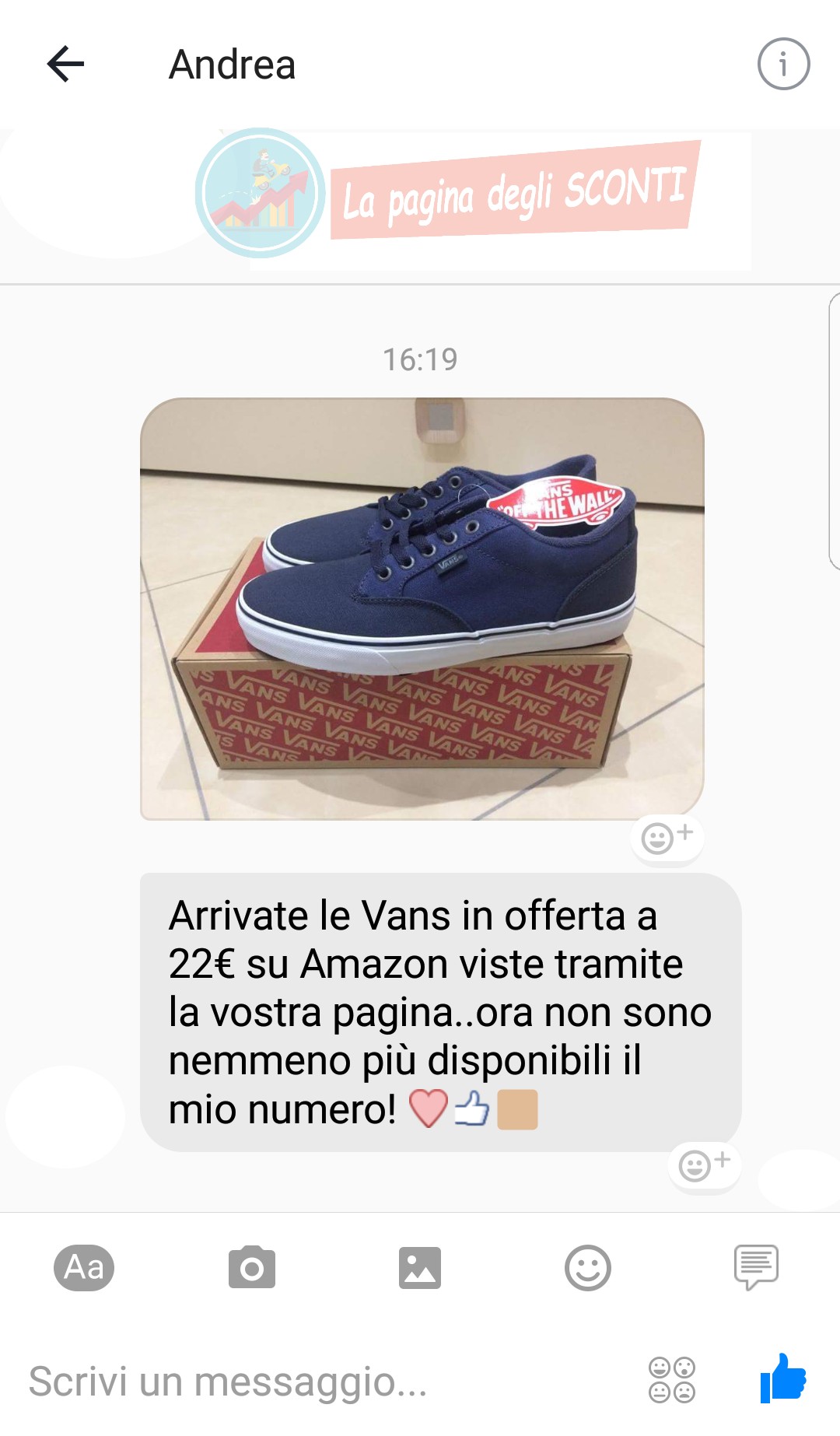Viewport: 840px width, 1436px height.
Task: Open the Vans shoe photo
Action: [x=422, y=608]
